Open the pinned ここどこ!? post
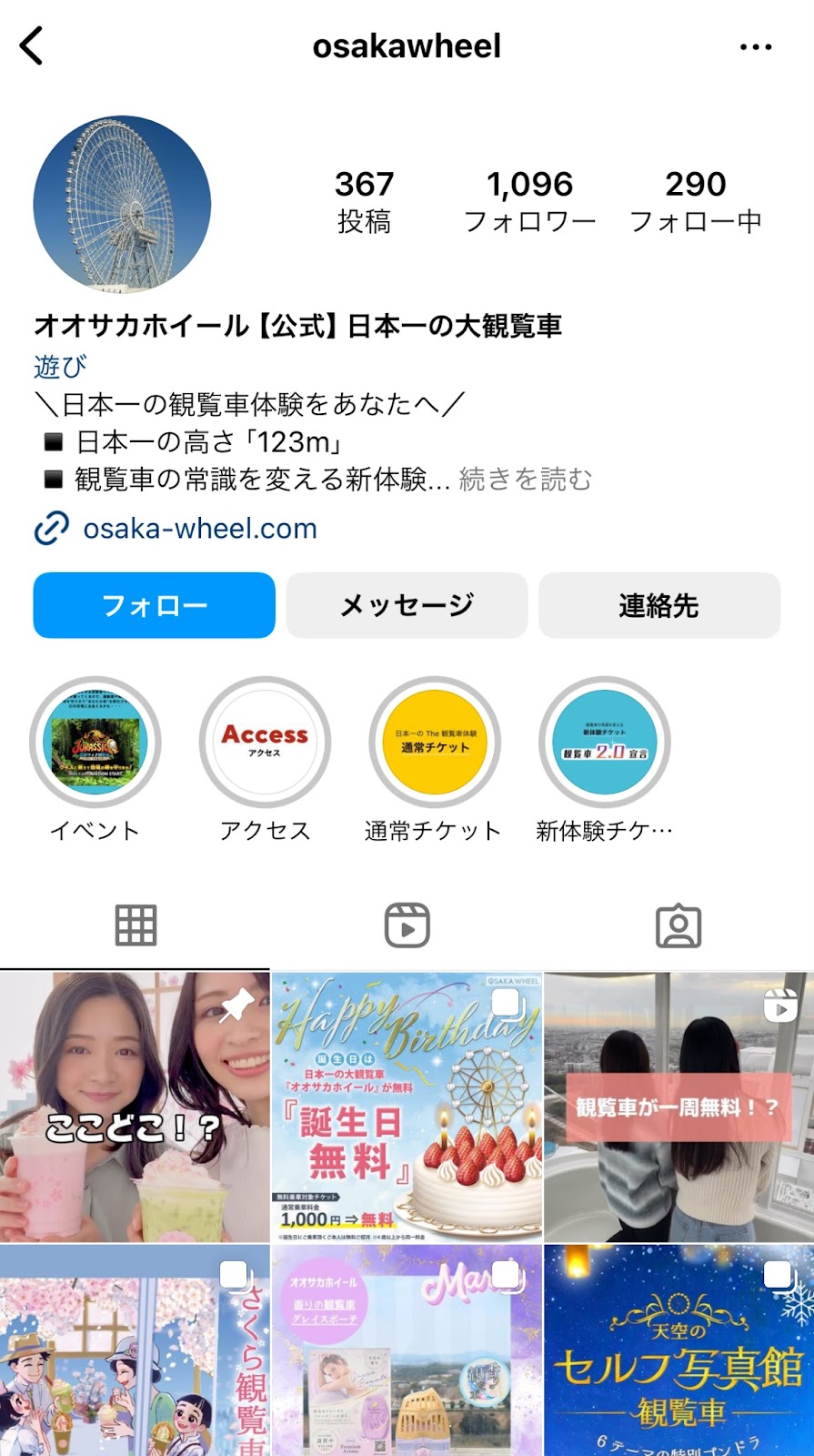814x1456 pixels. [135, 1107]
